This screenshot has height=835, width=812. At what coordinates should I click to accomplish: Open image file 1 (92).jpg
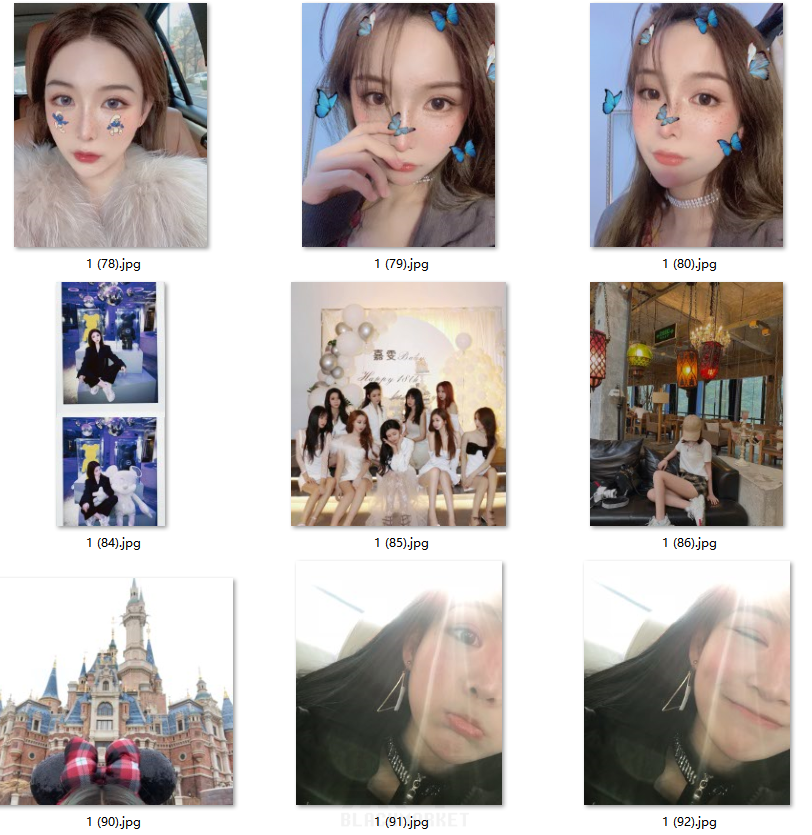(x=686, y=683)
